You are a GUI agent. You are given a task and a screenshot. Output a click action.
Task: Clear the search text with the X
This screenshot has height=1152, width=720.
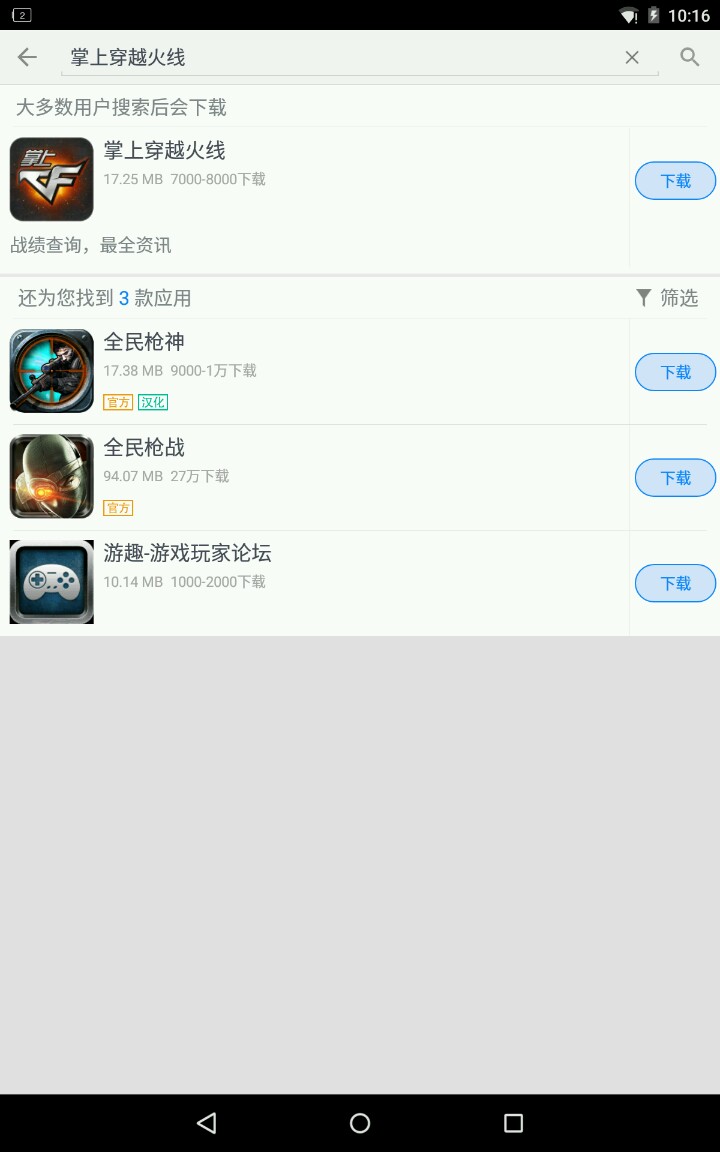point(632,58)
